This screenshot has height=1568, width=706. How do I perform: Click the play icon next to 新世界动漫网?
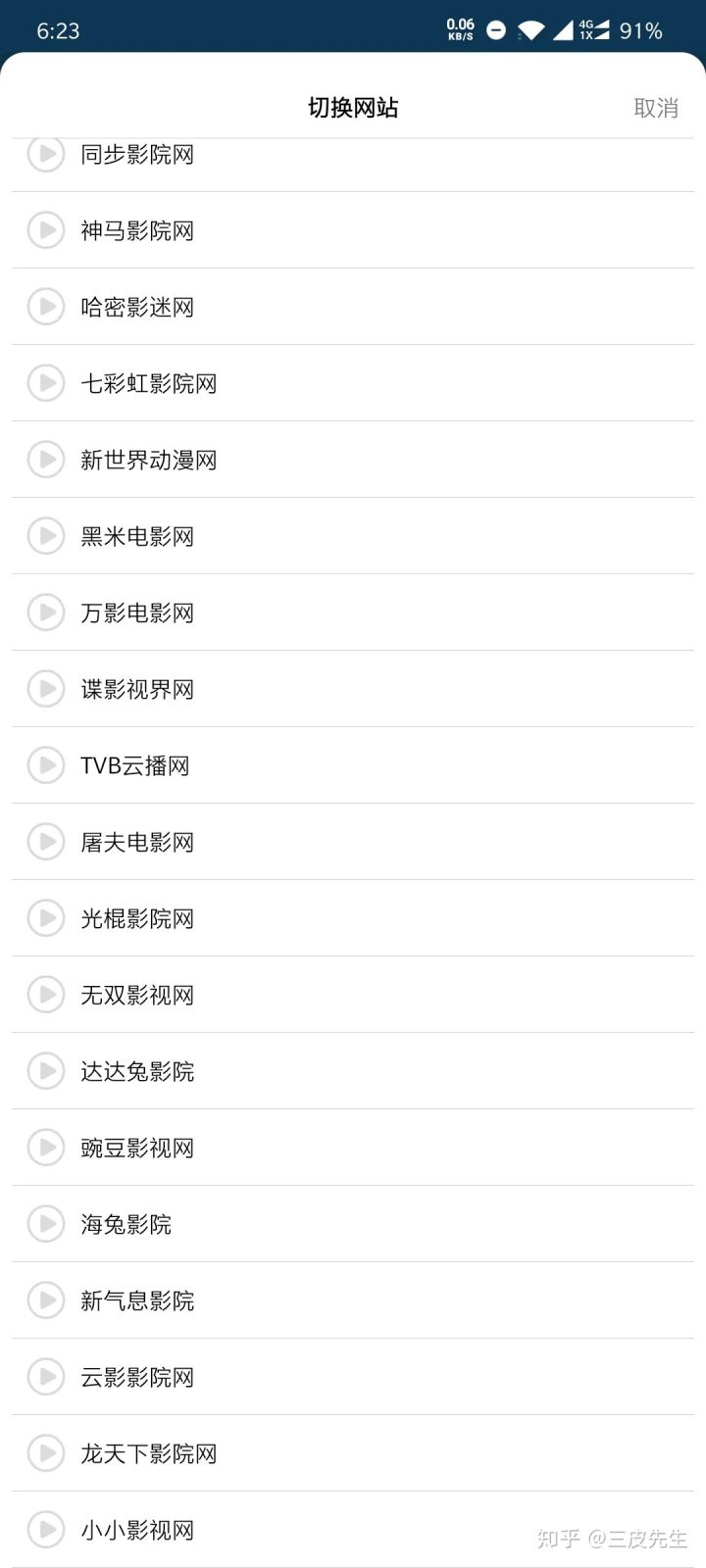(45, 460)
